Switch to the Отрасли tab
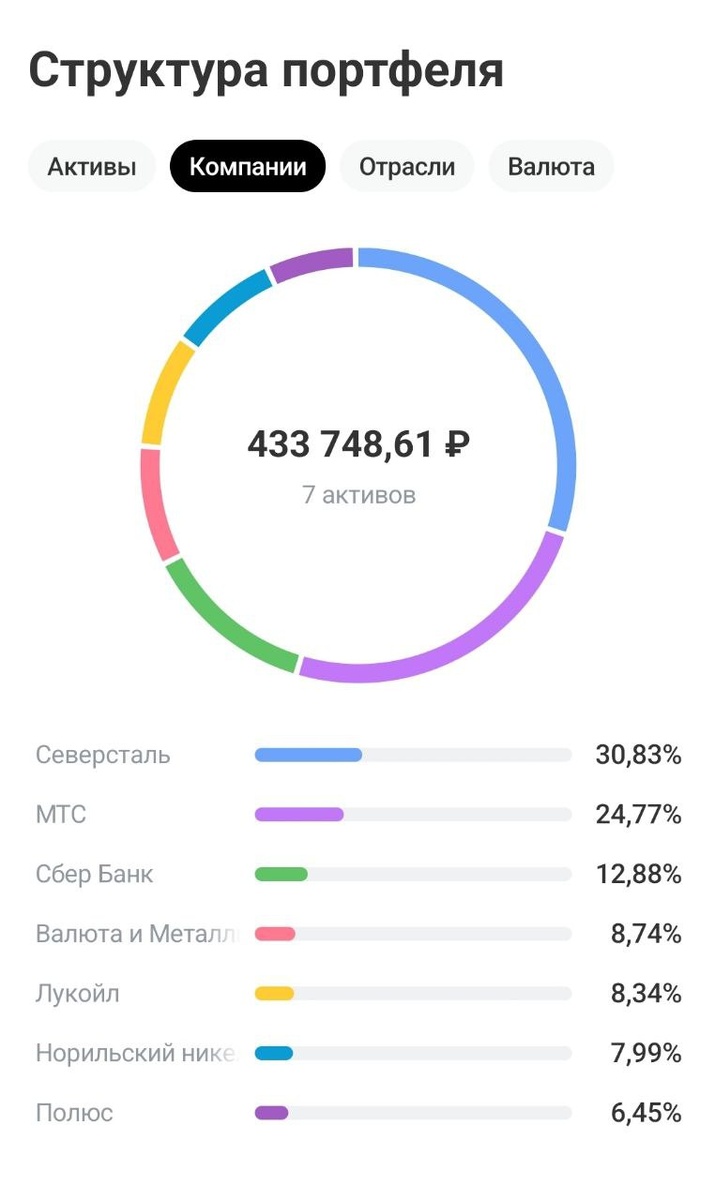The height and width of the screenshot is (1200, 715). click(x=407, y=167)
